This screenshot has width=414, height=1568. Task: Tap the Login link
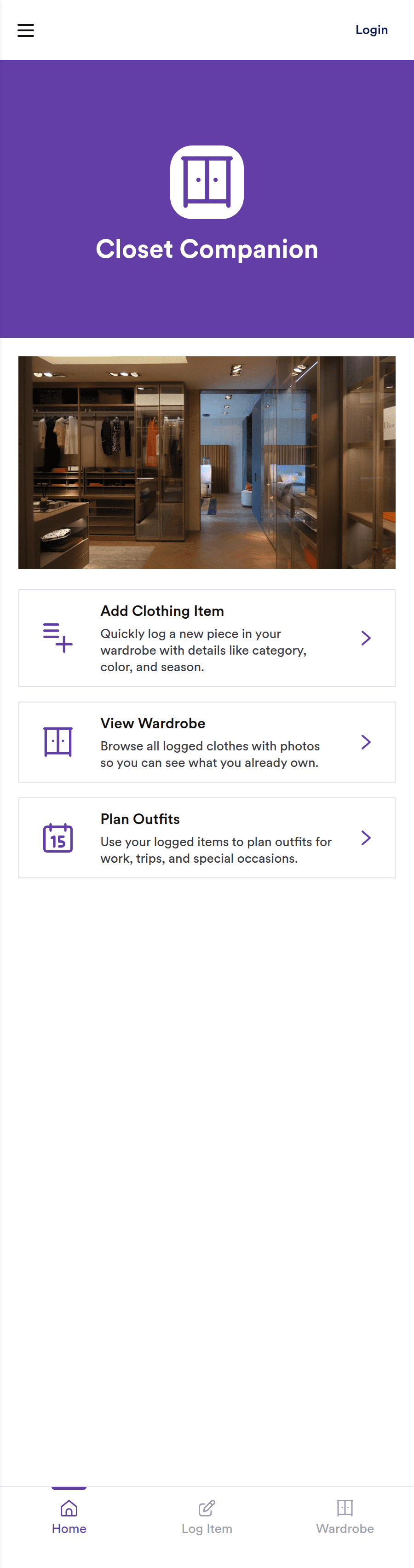coord(371,30)
